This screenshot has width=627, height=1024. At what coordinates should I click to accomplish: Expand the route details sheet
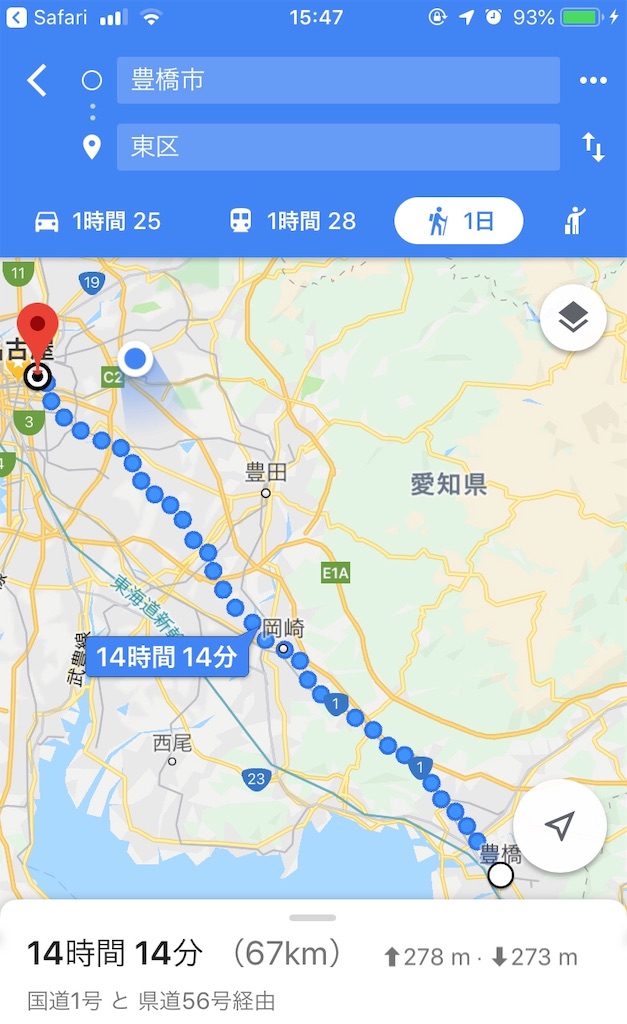point(313,918)
